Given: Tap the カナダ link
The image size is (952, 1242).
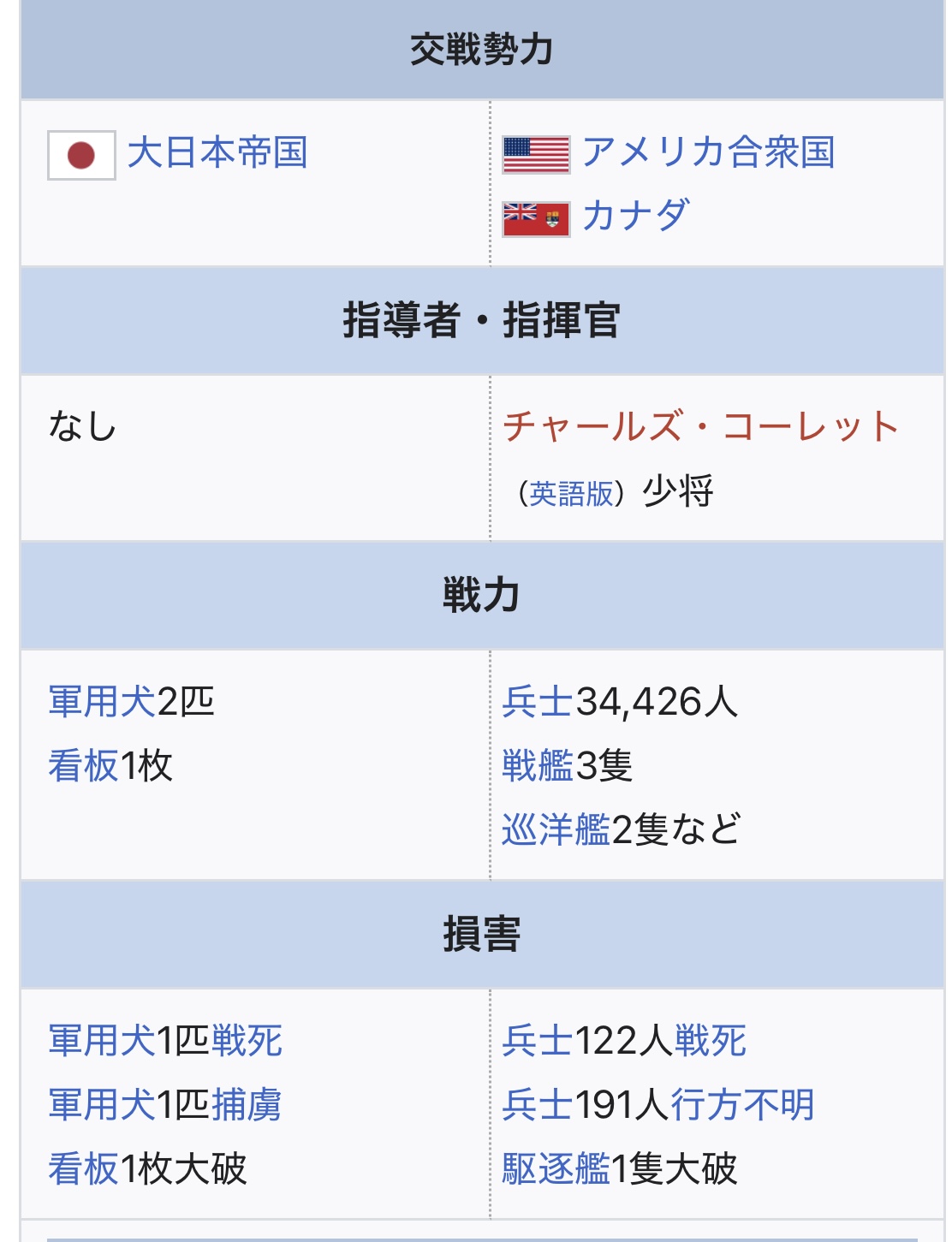Looking at the screenshot, I should (x=635, y=216).
